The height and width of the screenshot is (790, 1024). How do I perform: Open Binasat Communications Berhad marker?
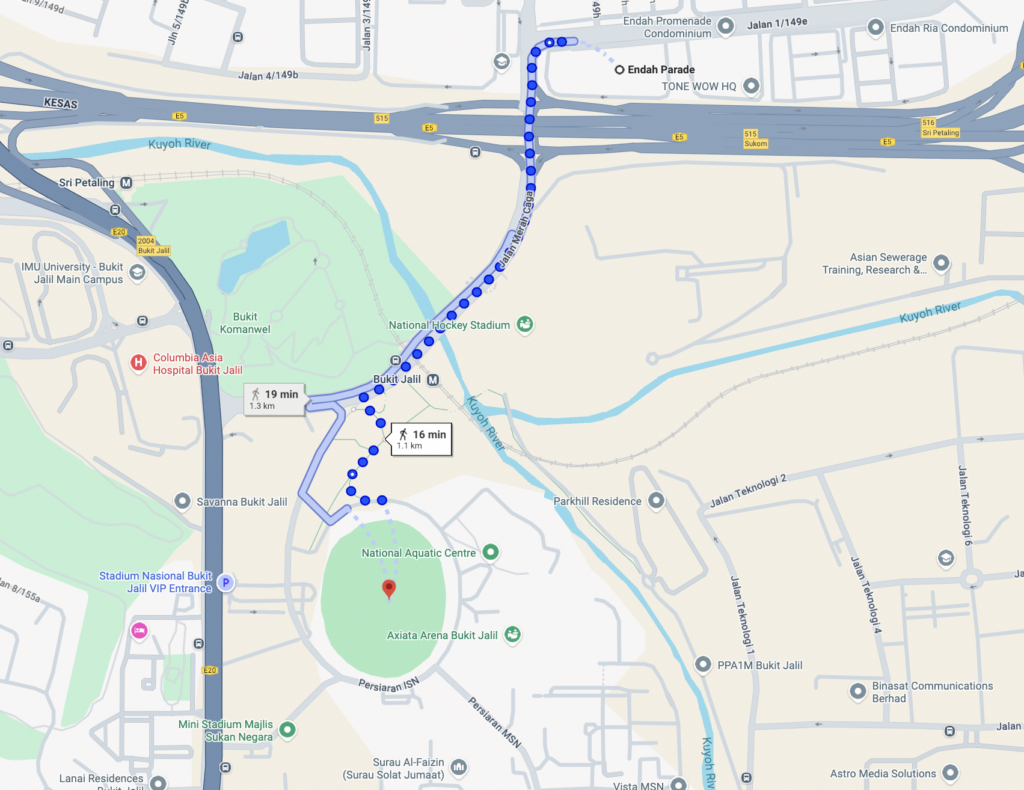[857, 691]
